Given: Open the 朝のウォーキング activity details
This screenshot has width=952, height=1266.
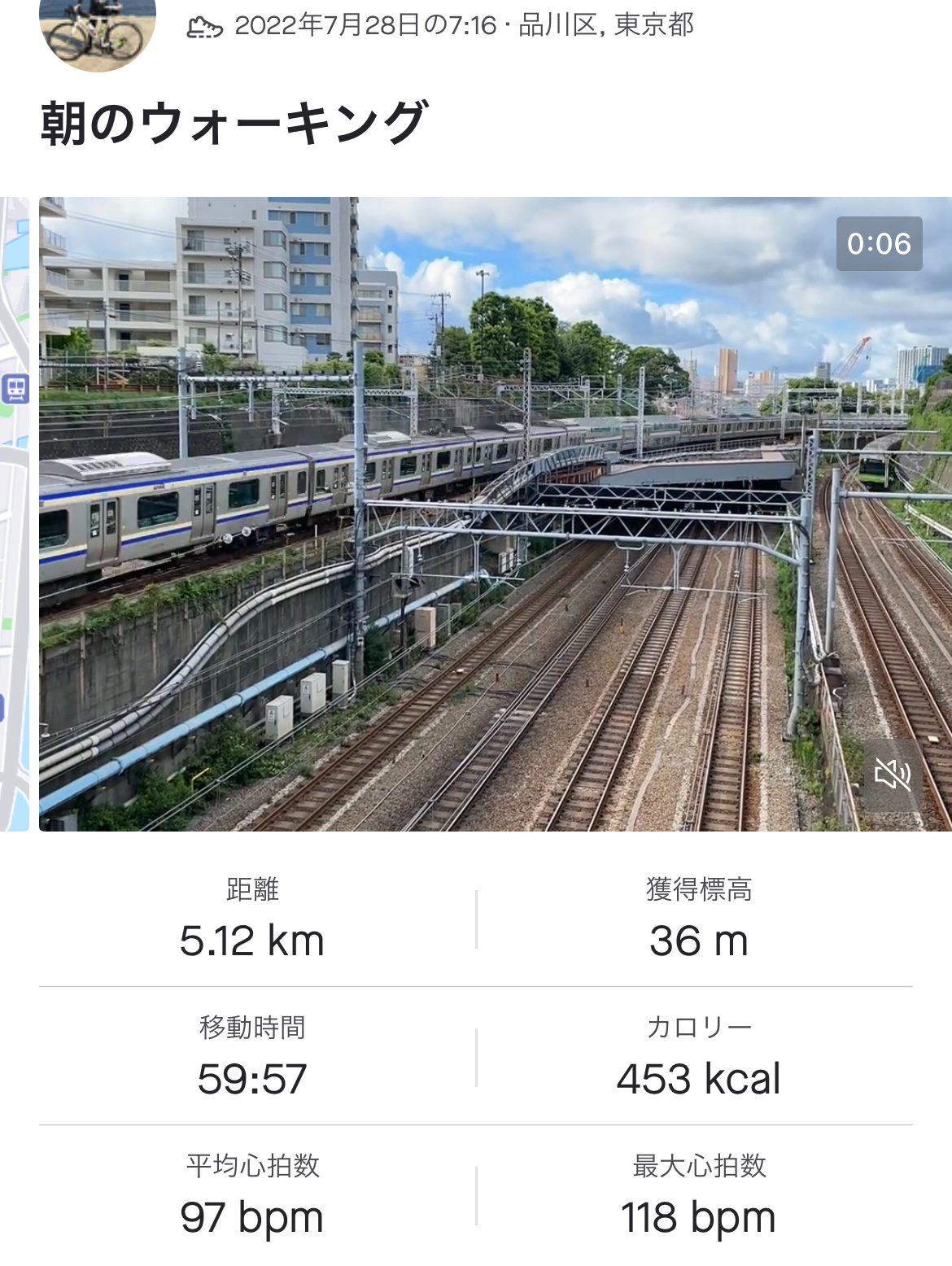Looking at the screenshot, I should [x=234, y=124].
